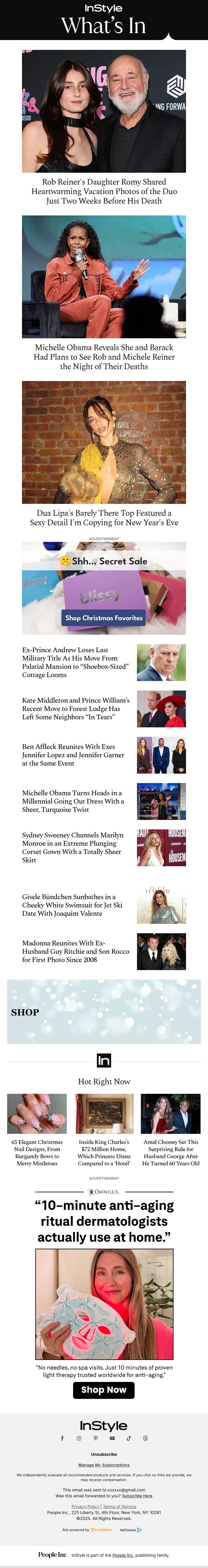
Task: View 65 Elegant Christmas Nail Designs
Action: (x=37, y=1152)
